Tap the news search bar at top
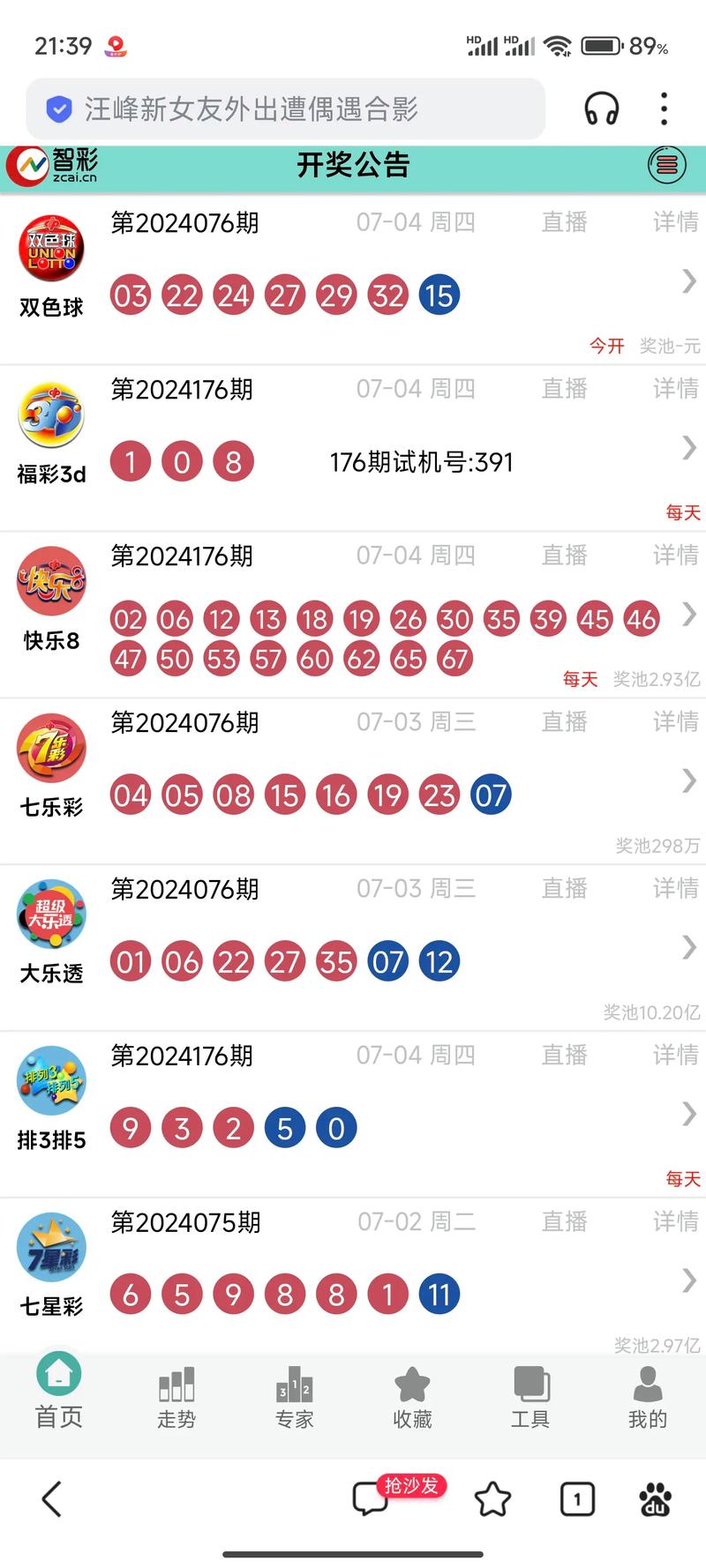 point(287,108)
